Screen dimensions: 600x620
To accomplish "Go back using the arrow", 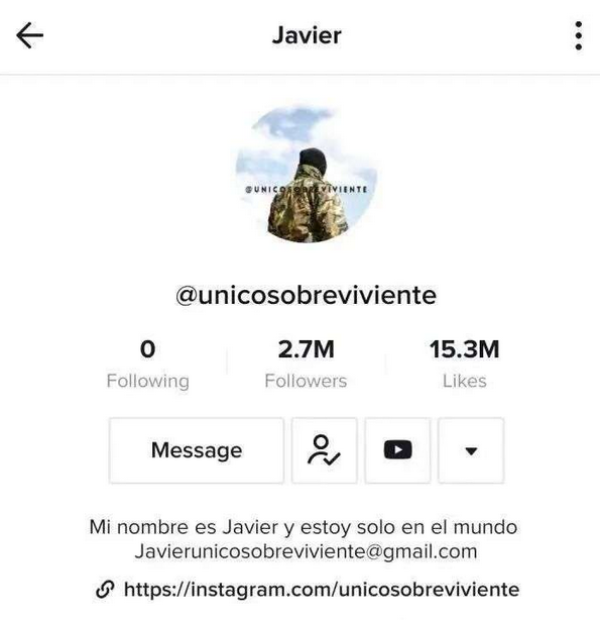I will [30, 36].
